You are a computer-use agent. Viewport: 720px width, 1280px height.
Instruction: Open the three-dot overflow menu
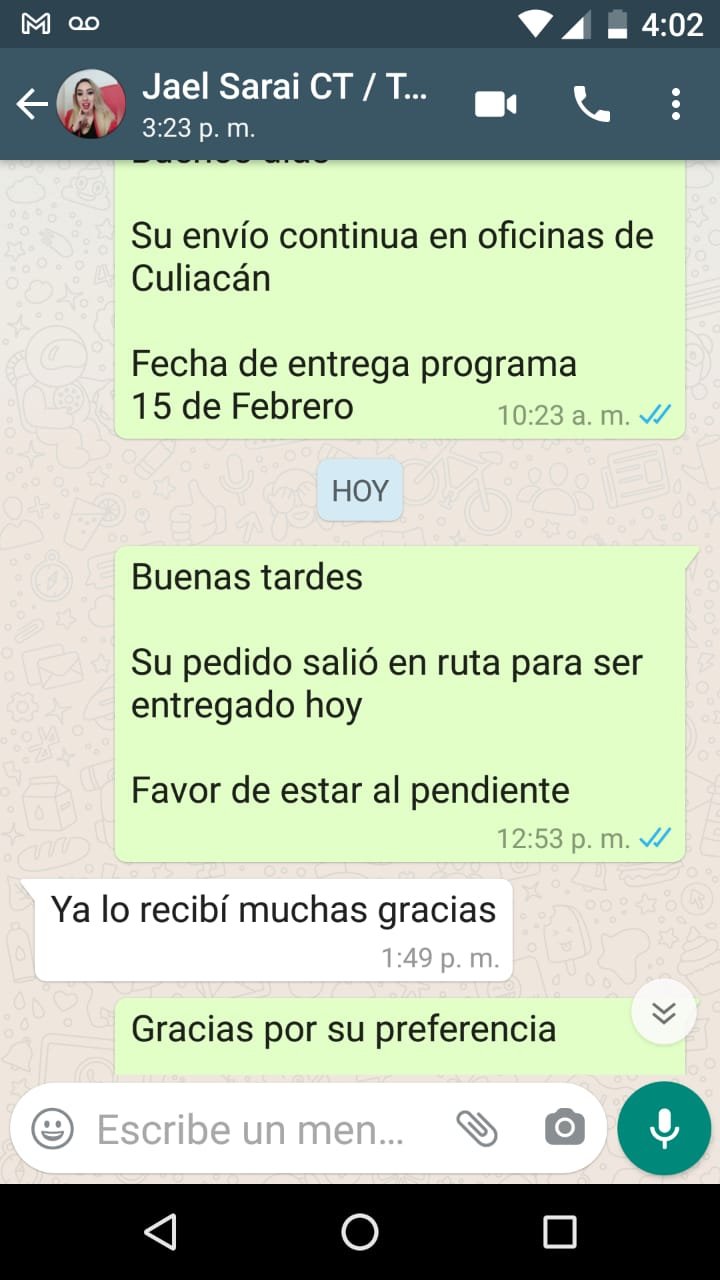(x=676, y=104)
